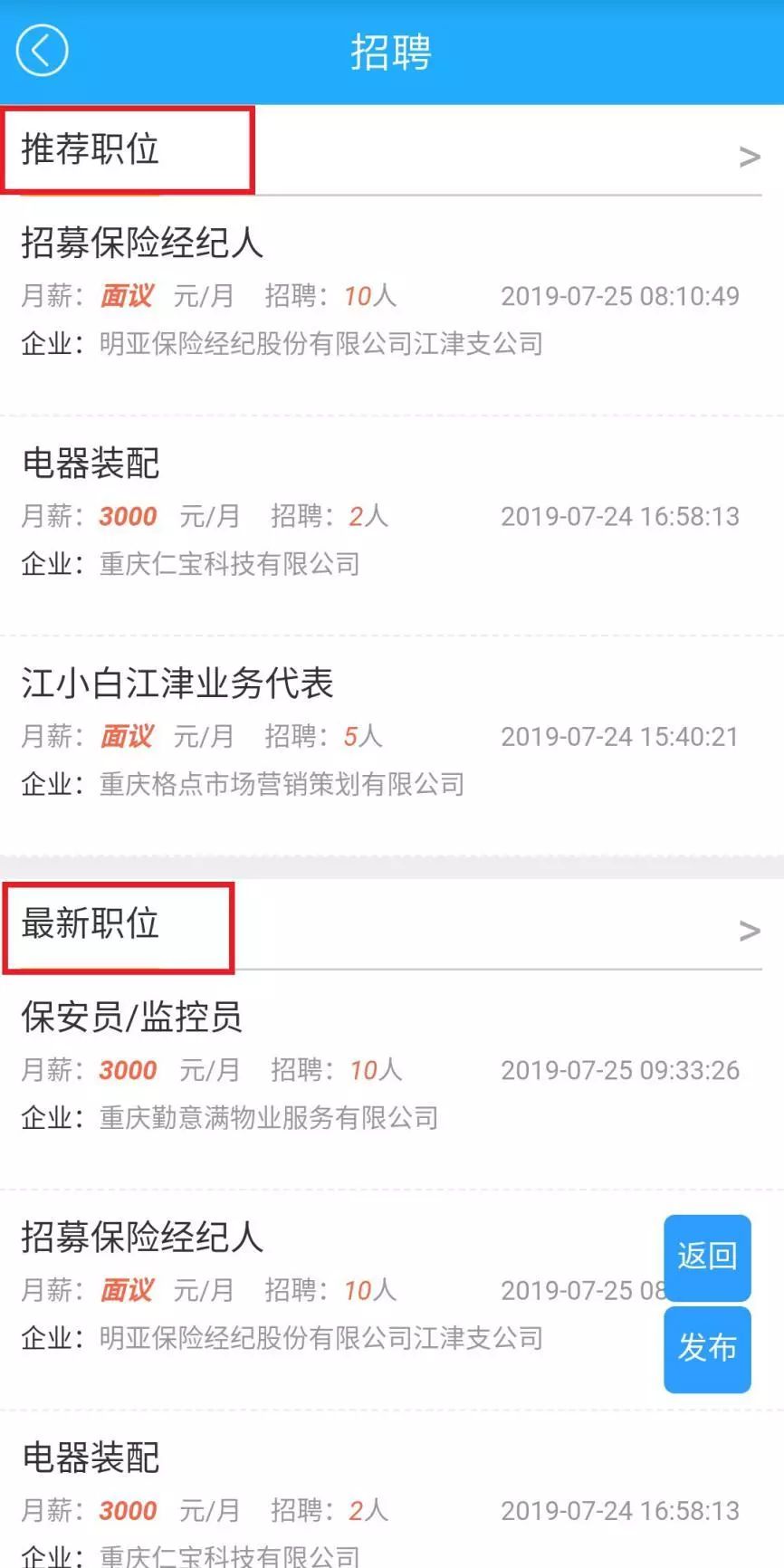Open the 保安员/监控员 job listing
The image size is (784, 1568).
pyautogui.click(x=132, y=1018)
